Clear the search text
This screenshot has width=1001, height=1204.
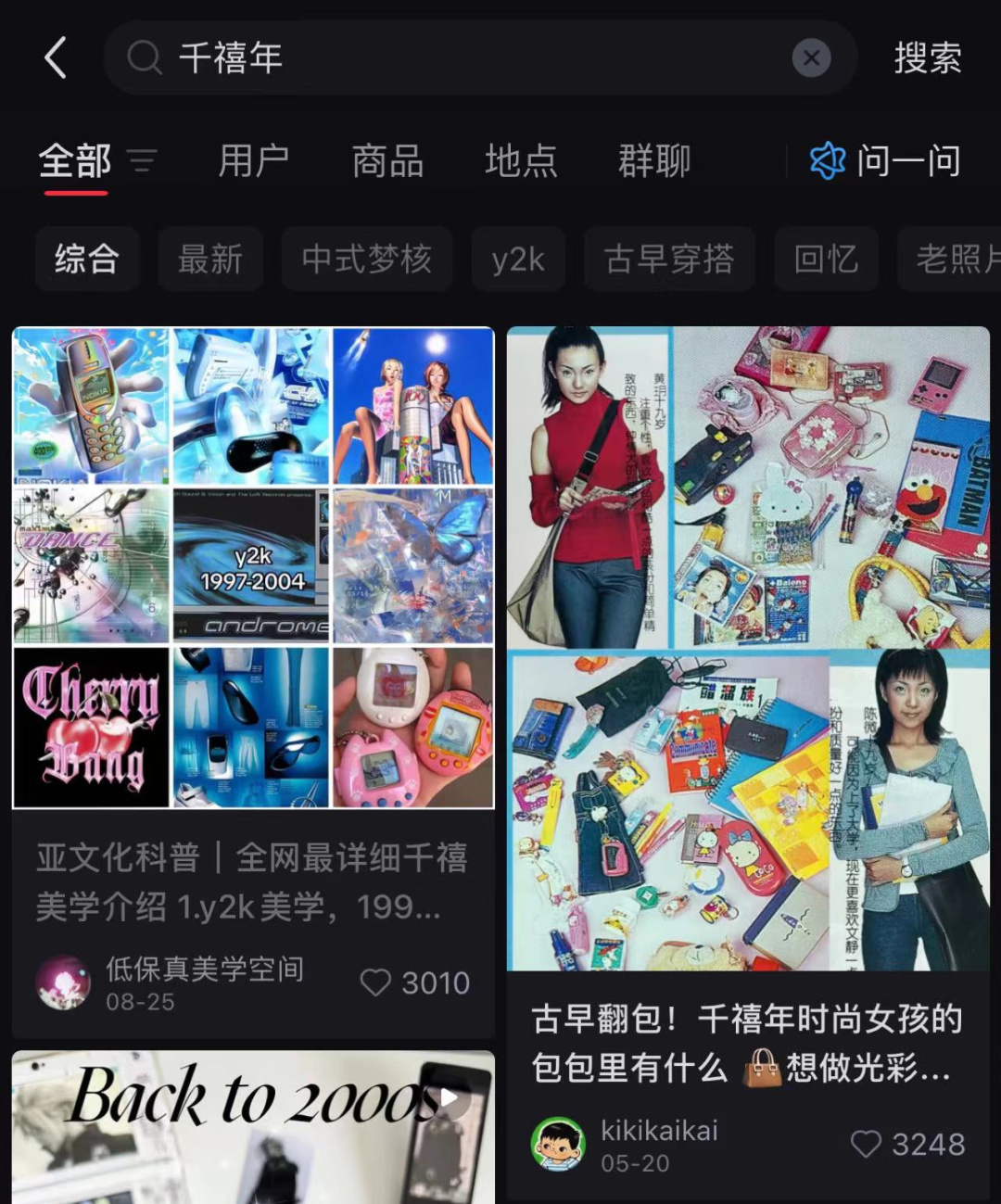pyautogui.click(x=811, y=58)
